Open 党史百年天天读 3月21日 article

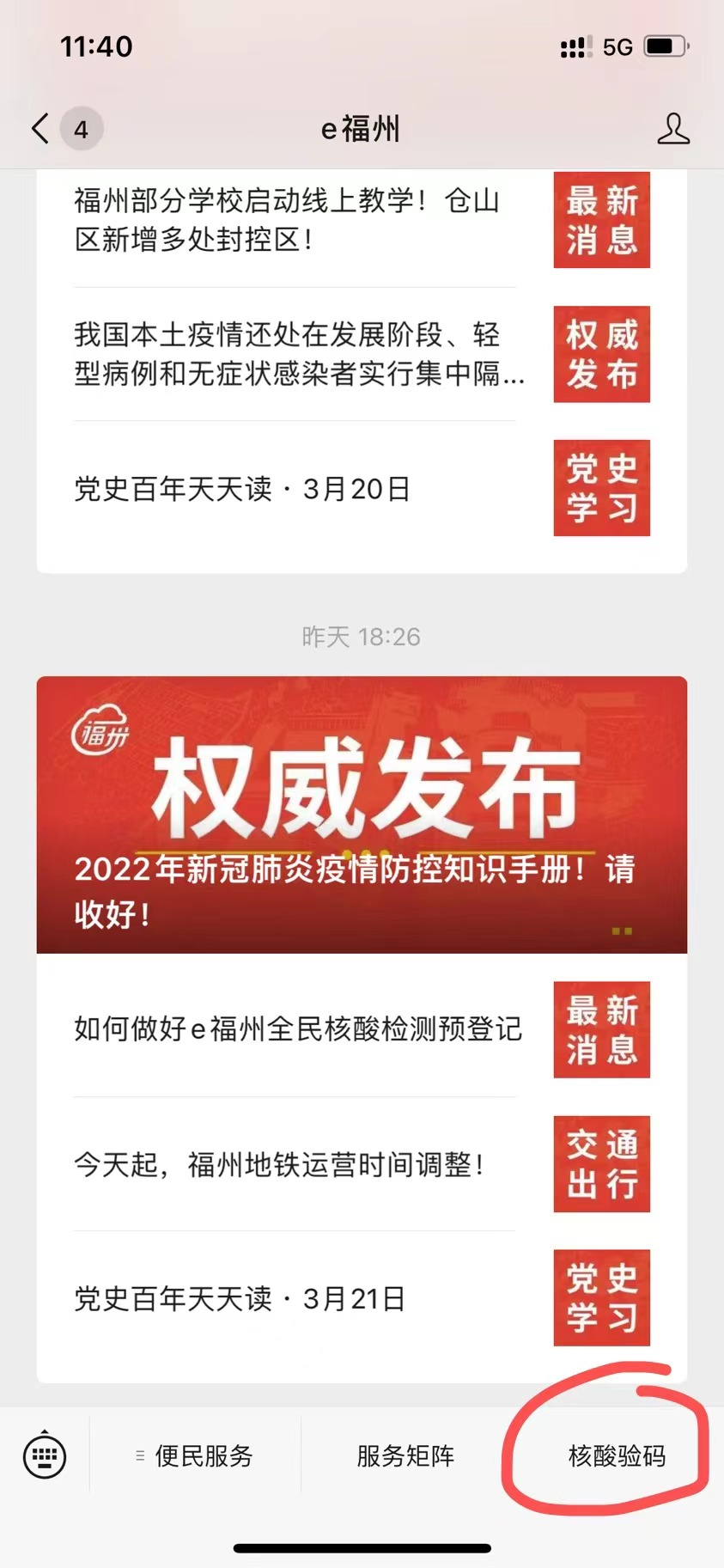pos(362,1298)
